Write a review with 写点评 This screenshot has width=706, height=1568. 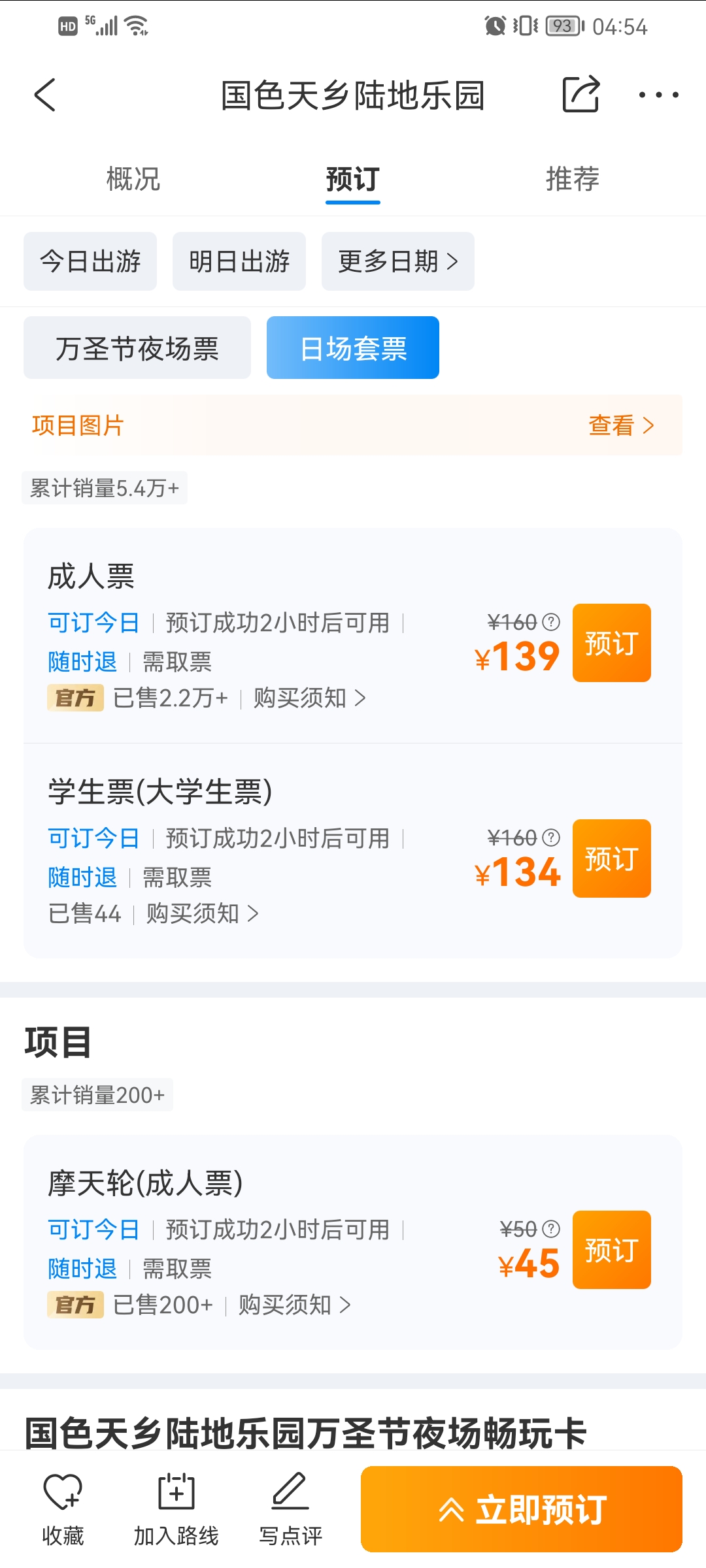point(290,1509)
